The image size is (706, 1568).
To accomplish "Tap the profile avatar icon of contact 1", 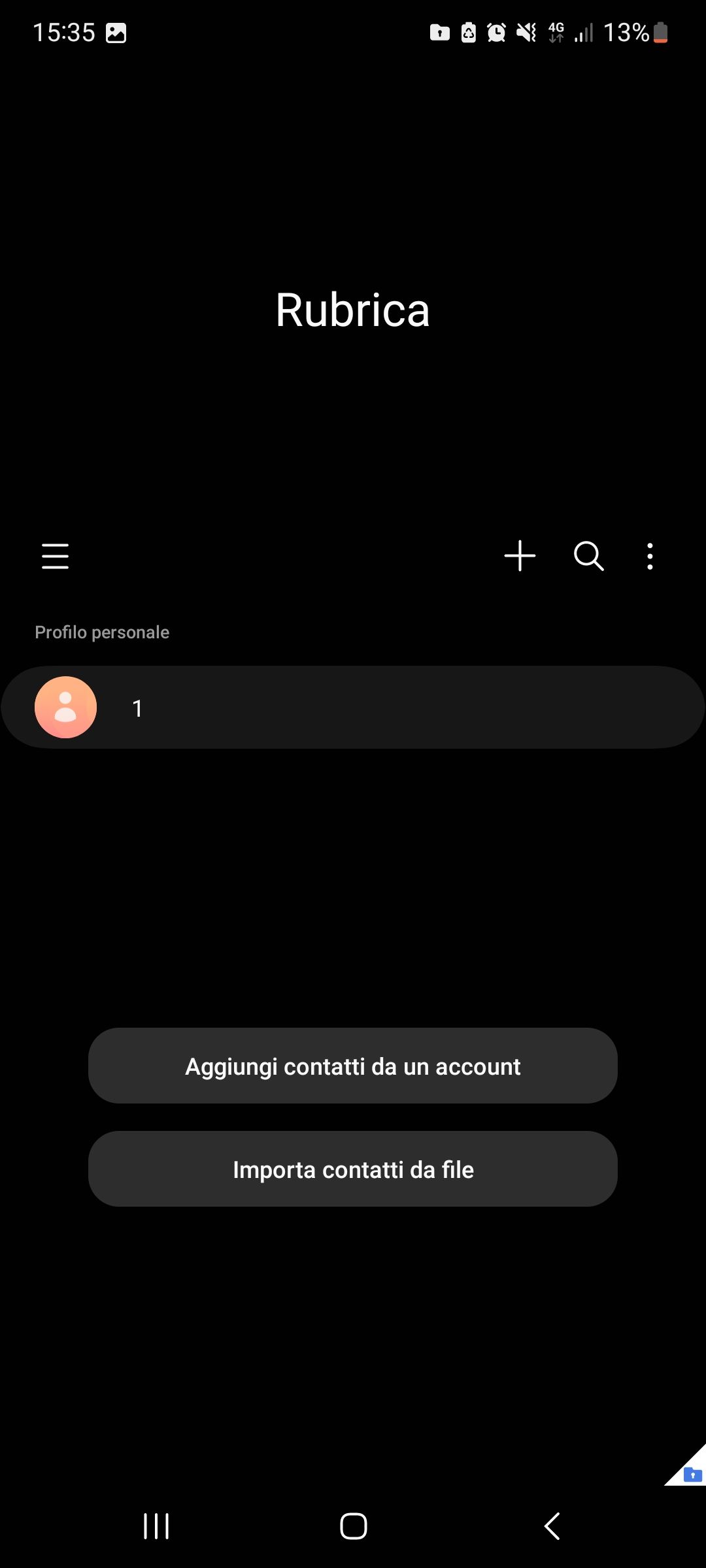I will 65,708.
